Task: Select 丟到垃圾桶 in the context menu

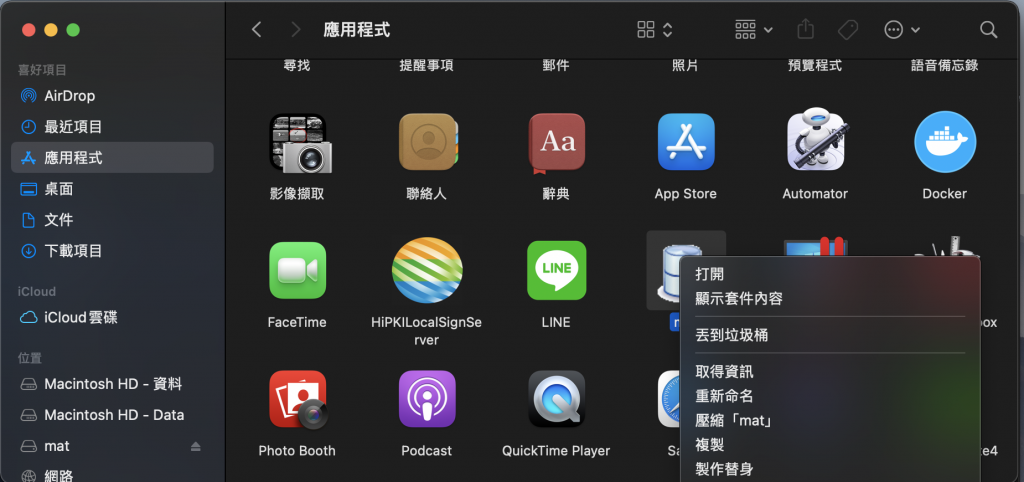Action: pos(731,335)
